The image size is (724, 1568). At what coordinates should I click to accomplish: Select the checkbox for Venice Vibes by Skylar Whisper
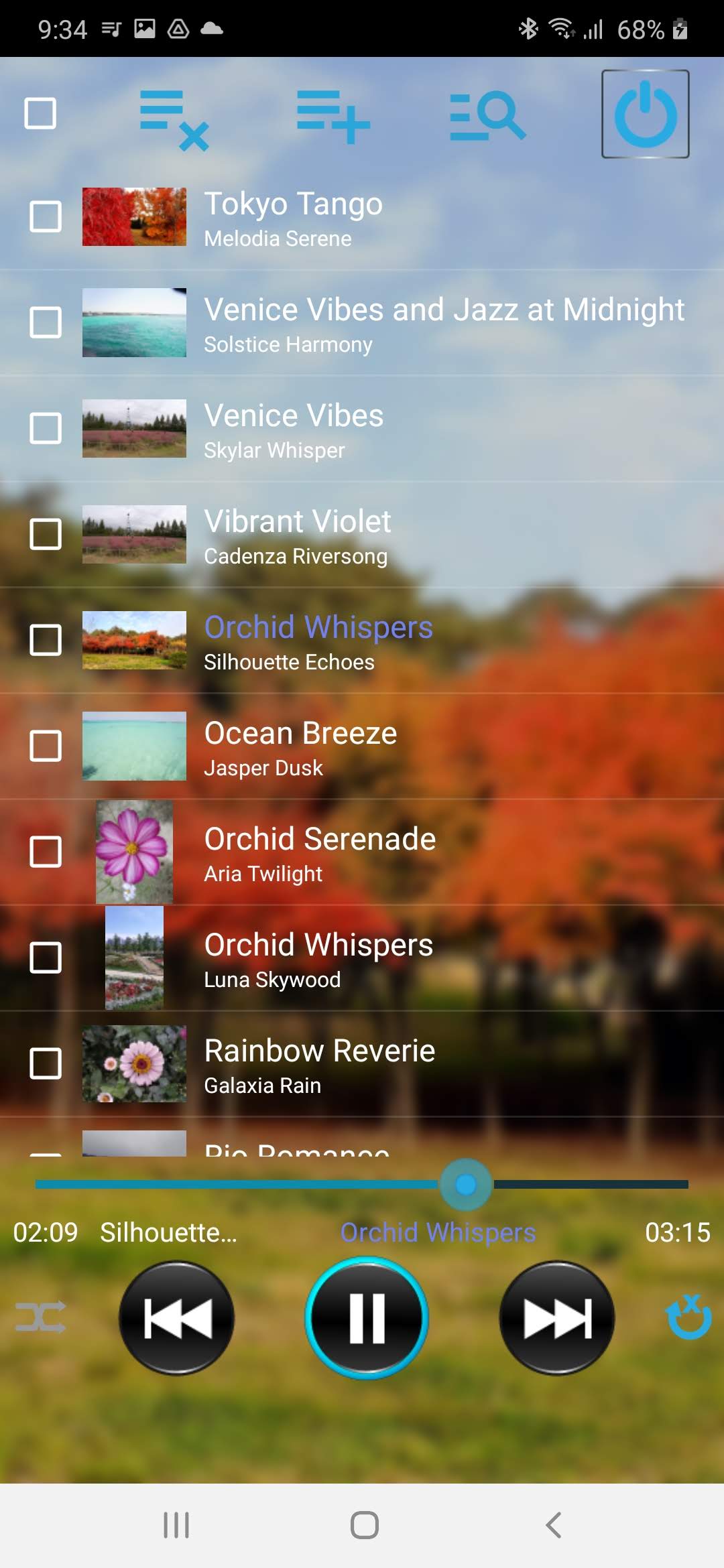coord(46,428)
